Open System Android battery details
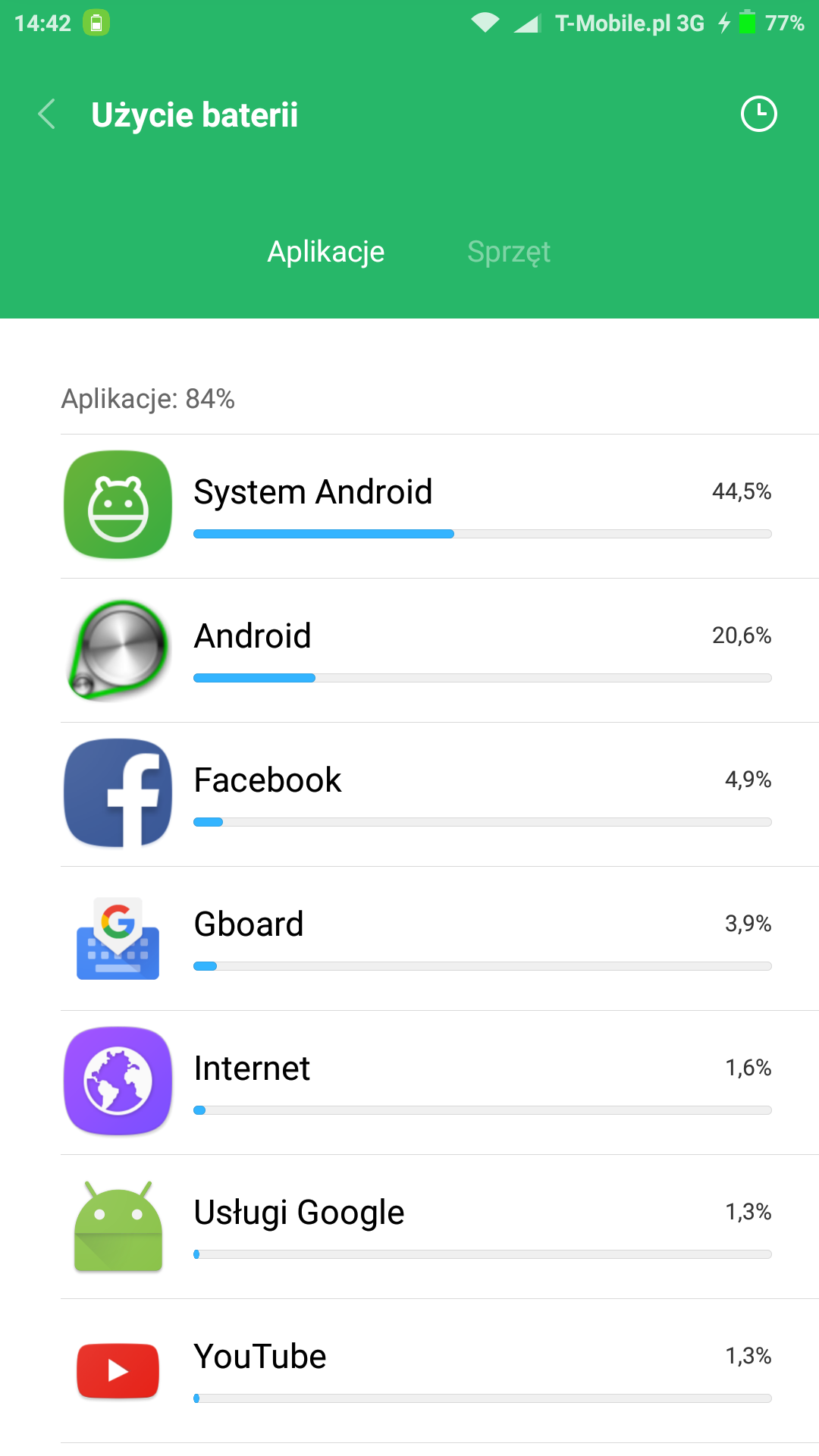The height and width of the screenshot is (1456, 819). tap(440, 506)
